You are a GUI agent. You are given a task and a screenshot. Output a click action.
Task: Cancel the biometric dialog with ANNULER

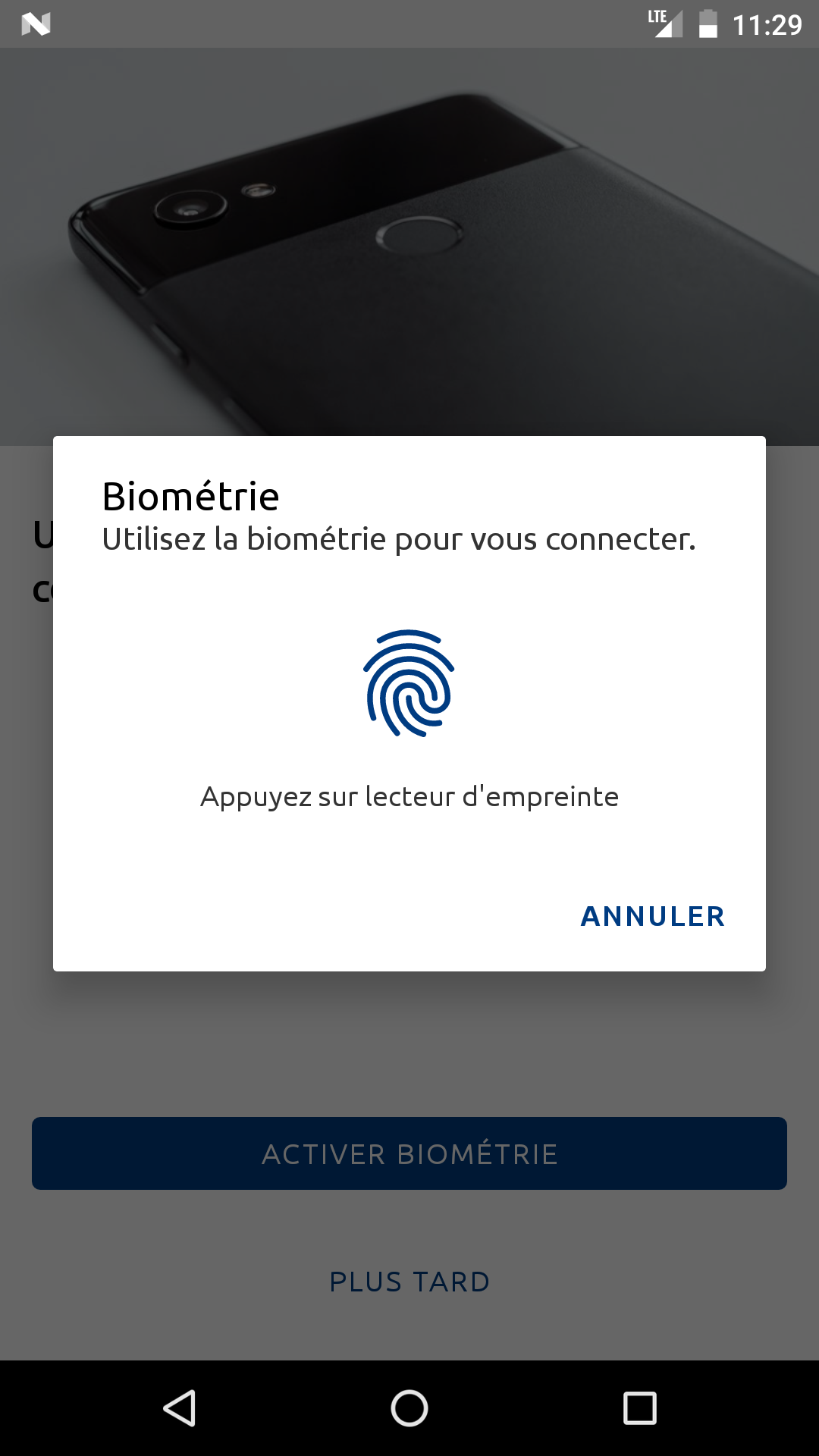pos(652,916)
